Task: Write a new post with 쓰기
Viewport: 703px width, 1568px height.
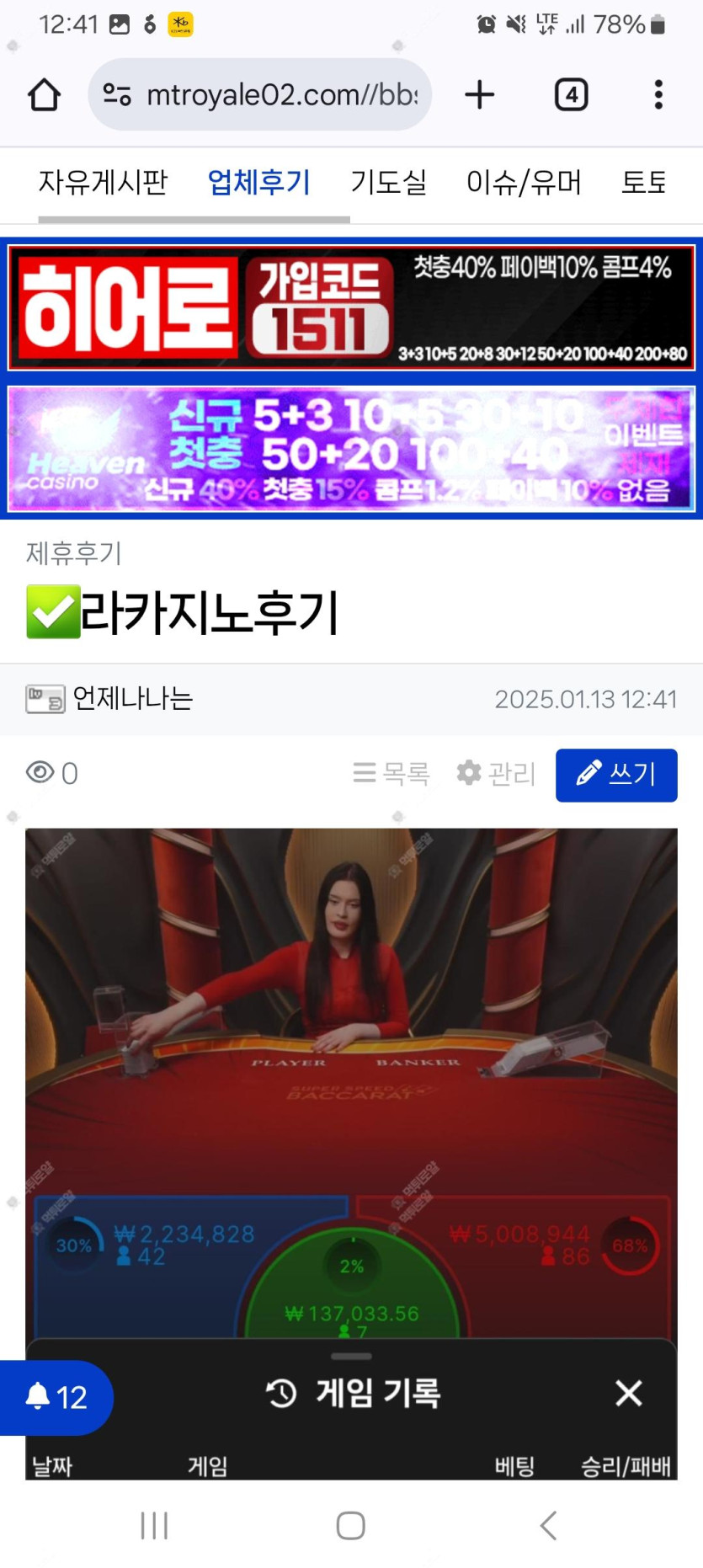Action: pos(616,775)
